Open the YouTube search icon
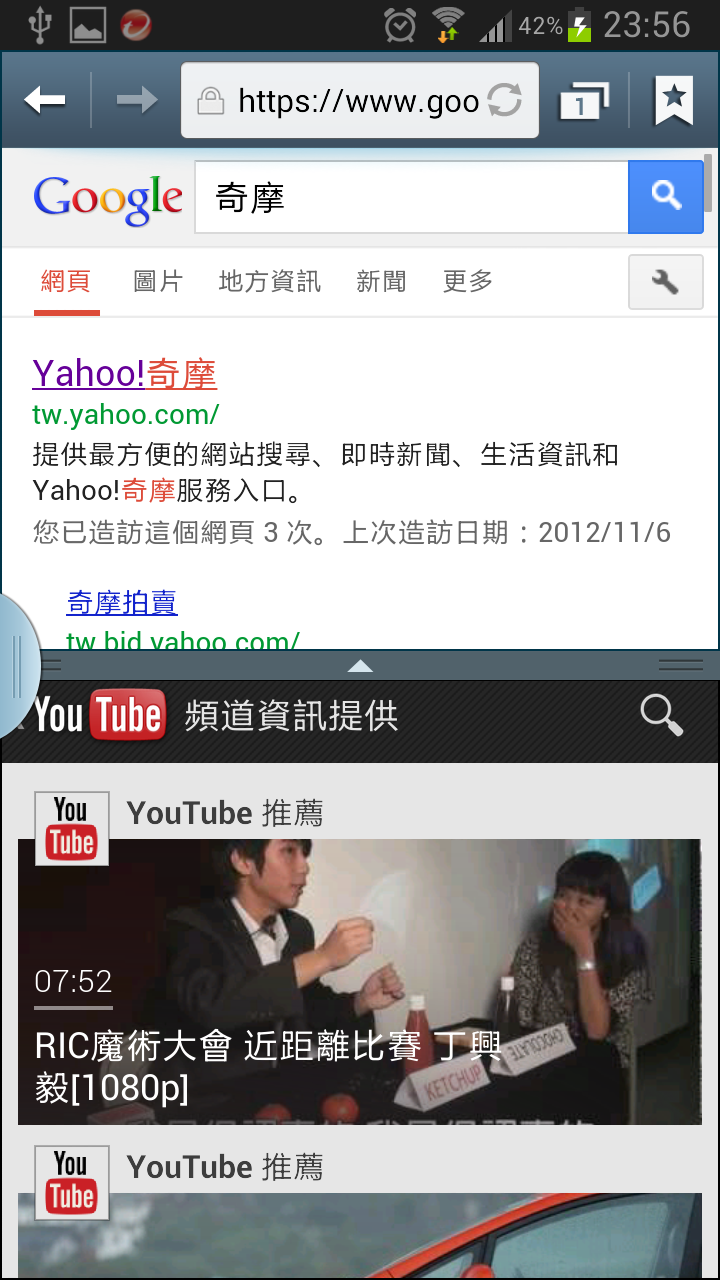The width and height of the screenshot is (720, 1280). (x=661, y=716)
